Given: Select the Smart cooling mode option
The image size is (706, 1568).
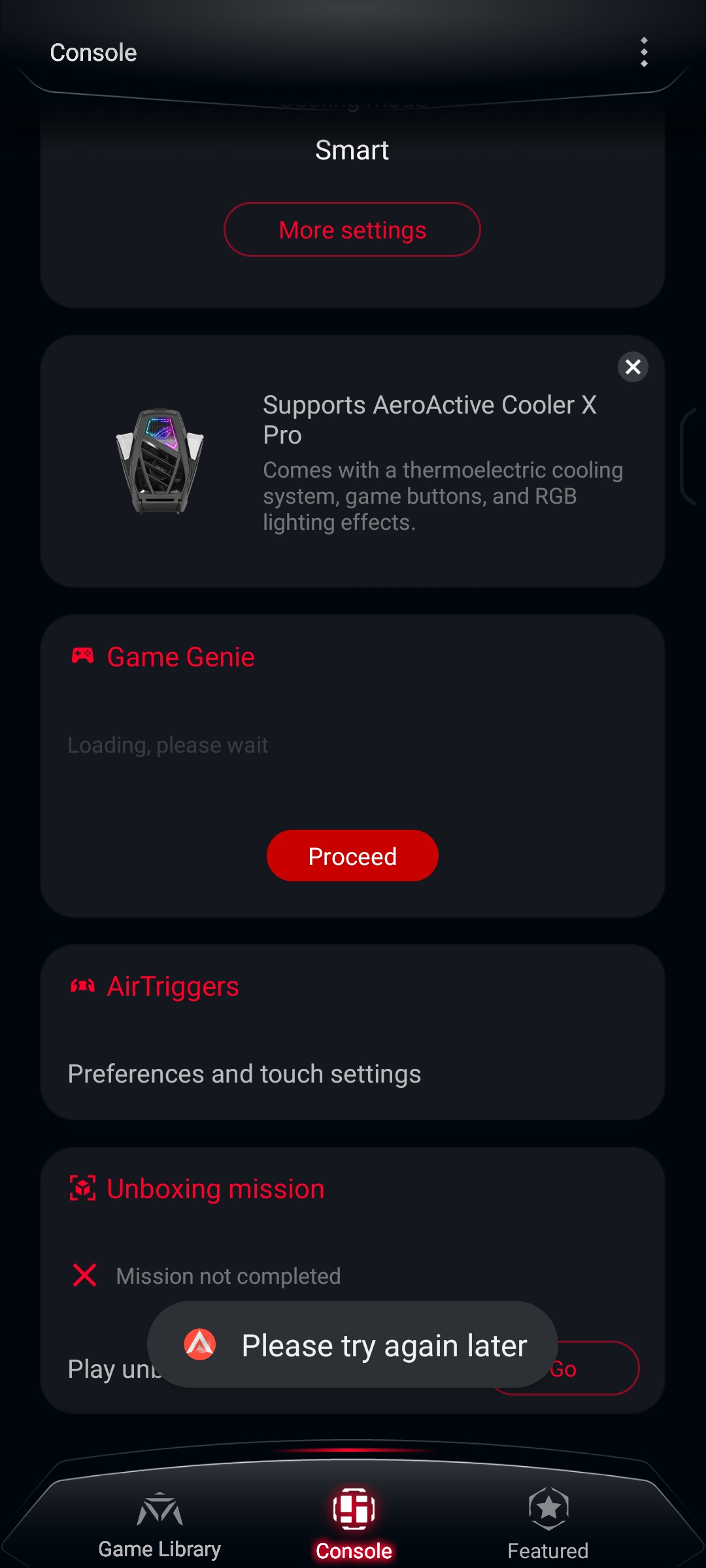Looking at the screenshot, I should tap(352, 150).
